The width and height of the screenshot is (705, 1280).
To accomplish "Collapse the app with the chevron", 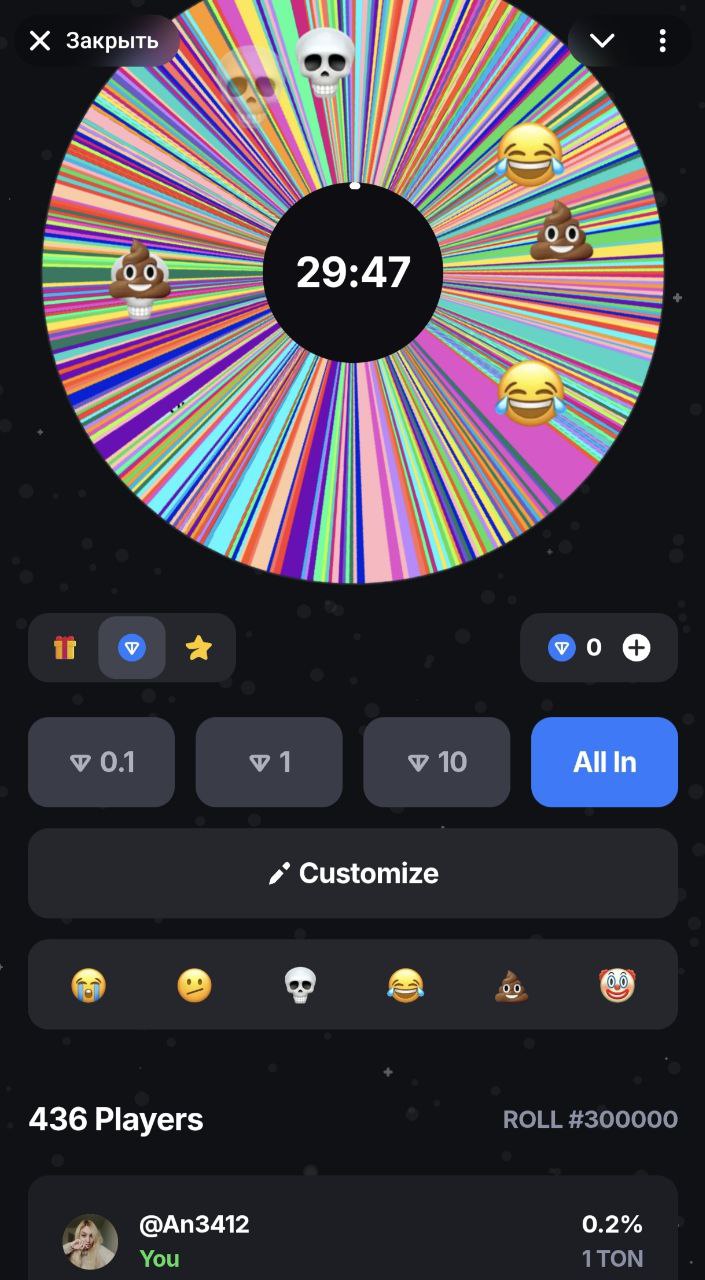I will [601, 41].
